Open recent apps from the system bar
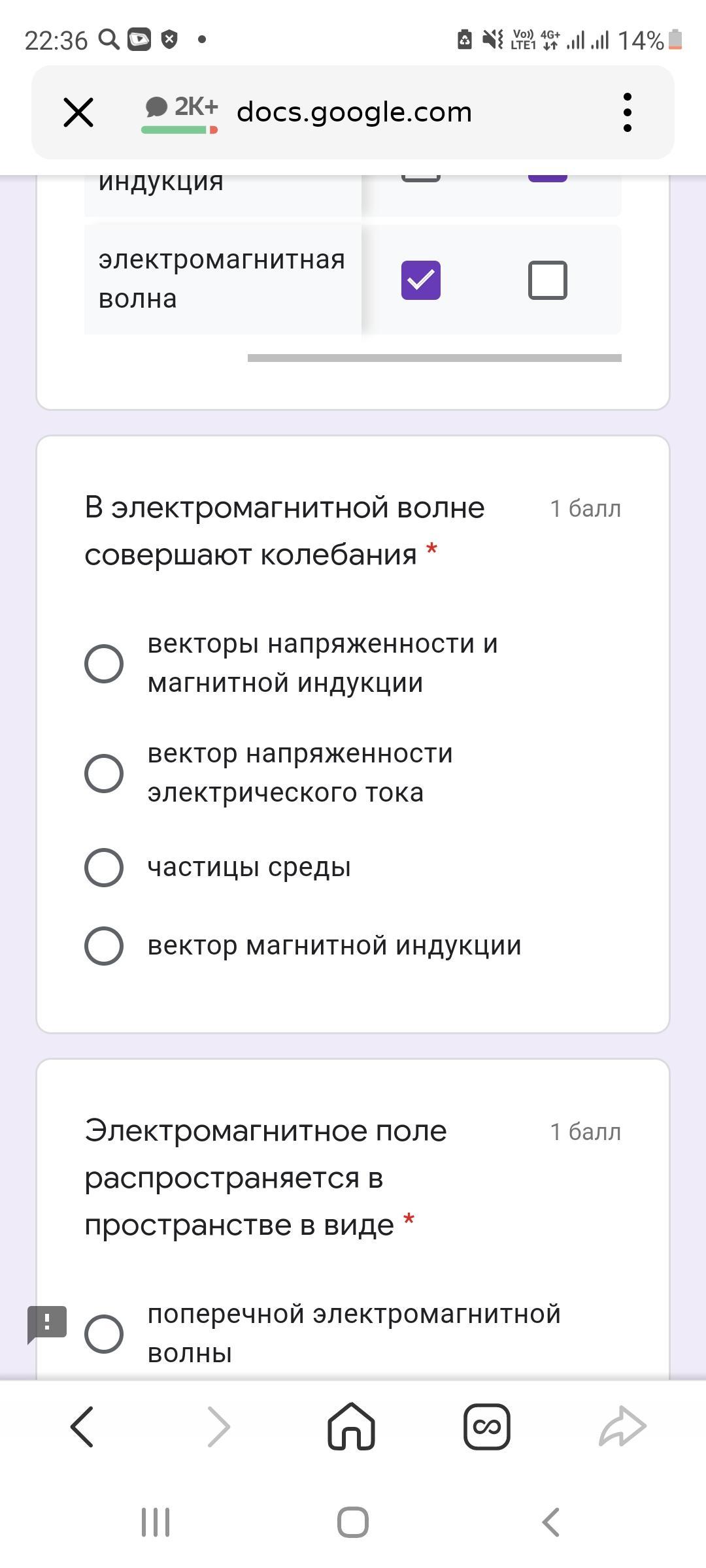 [156, 1523]
